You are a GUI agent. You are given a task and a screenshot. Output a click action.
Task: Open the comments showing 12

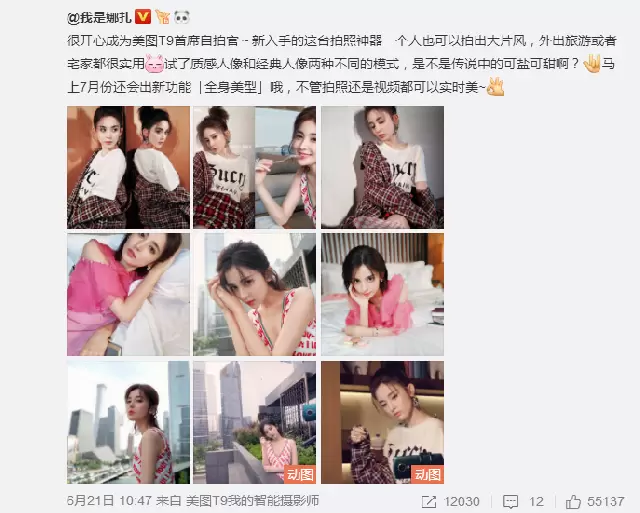click(x=528, y=500)
